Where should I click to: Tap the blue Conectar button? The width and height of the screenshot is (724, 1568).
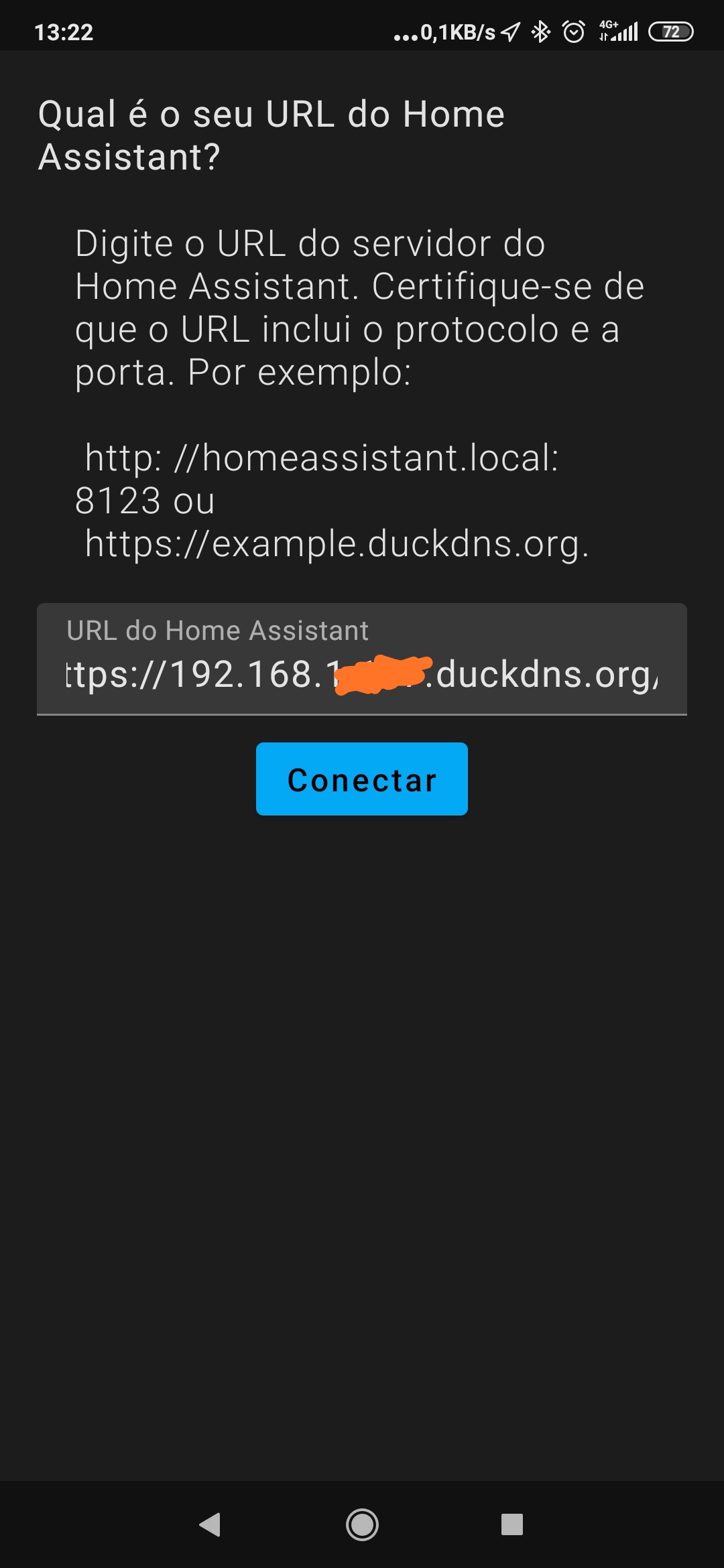tap(362, 779)
